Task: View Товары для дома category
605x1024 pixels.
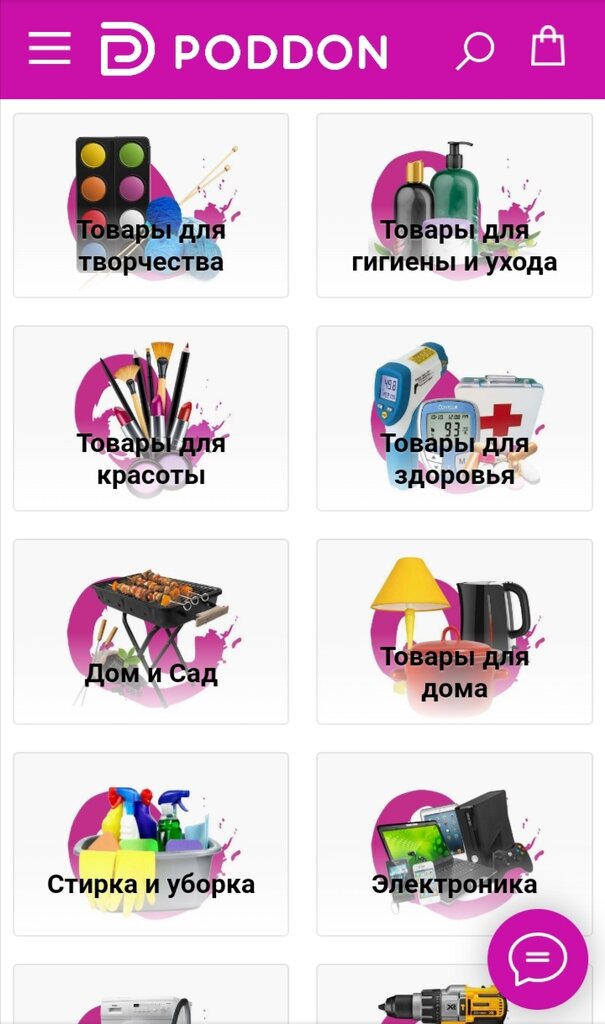Action: tap(454, 631)
